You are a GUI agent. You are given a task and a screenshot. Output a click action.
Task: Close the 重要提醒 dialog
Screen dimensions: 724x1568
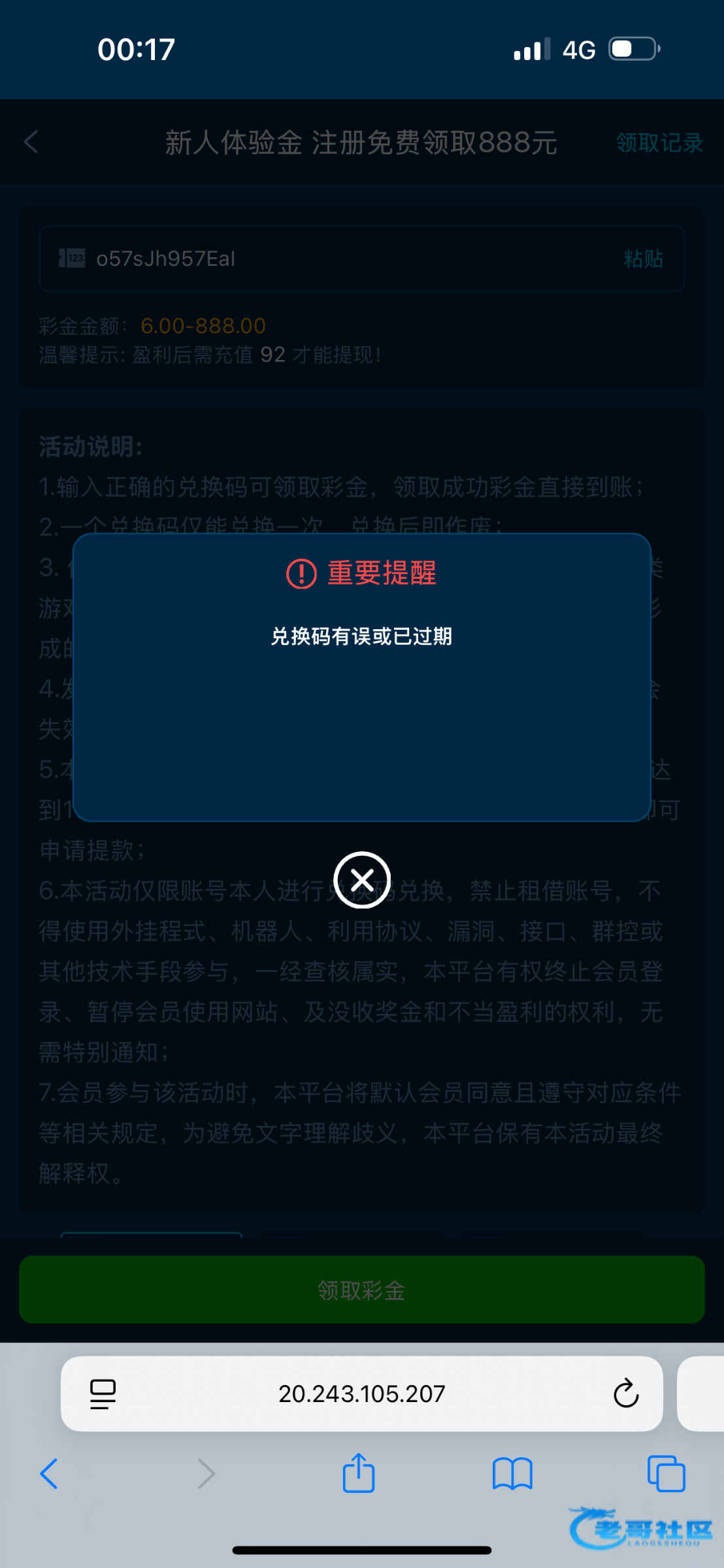361,880
